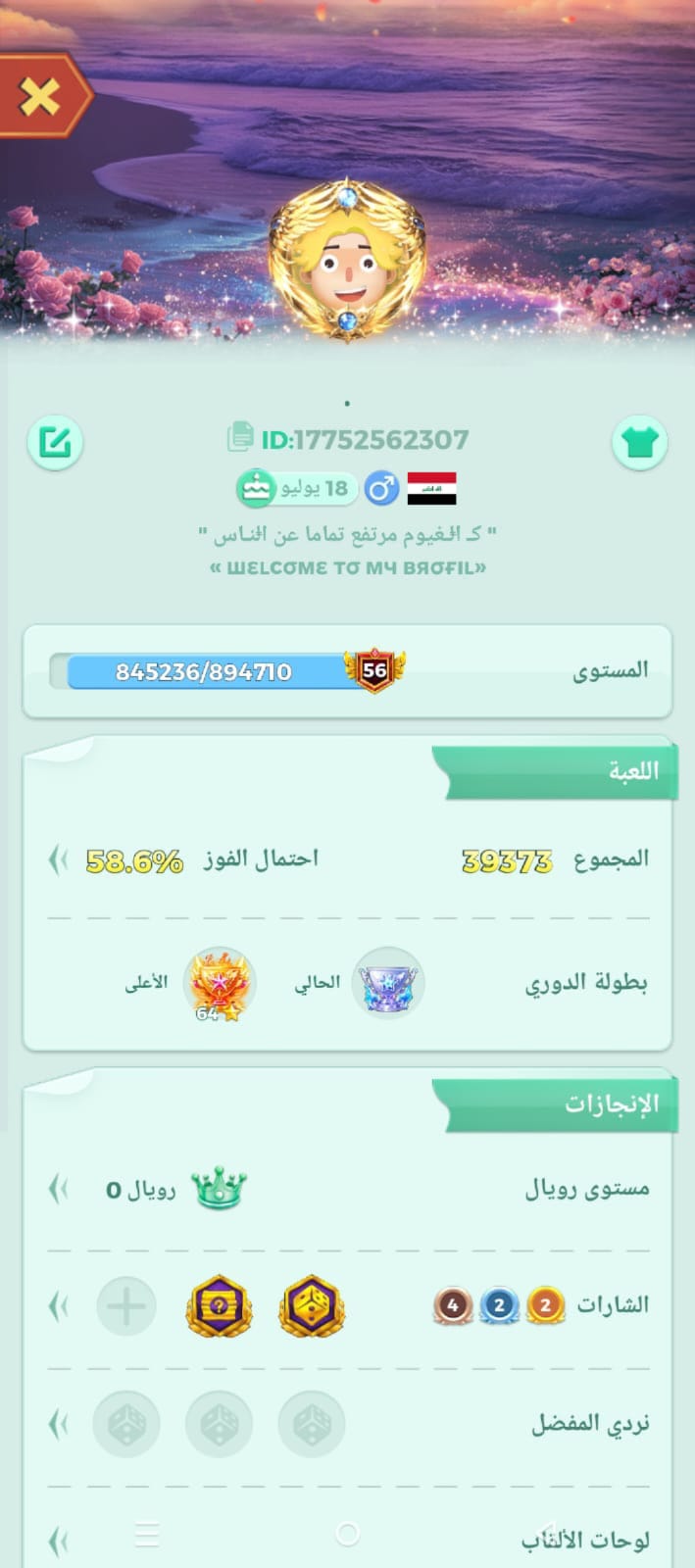Open the Royal level row
The width and height of the screenshot is (695, 1568).
(59, 1189)
